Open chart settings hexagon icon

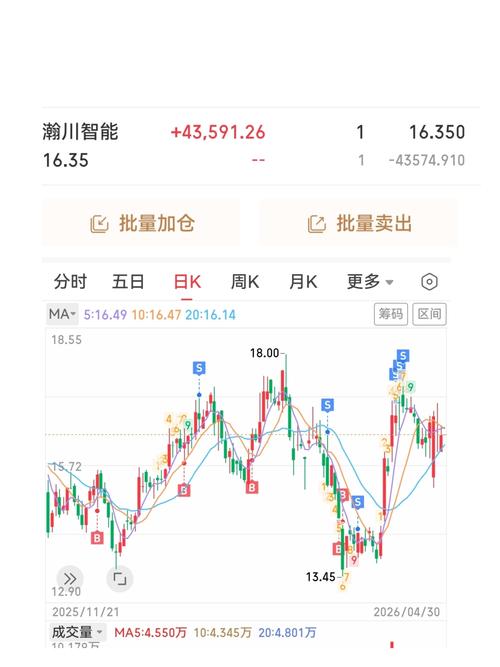429,282
